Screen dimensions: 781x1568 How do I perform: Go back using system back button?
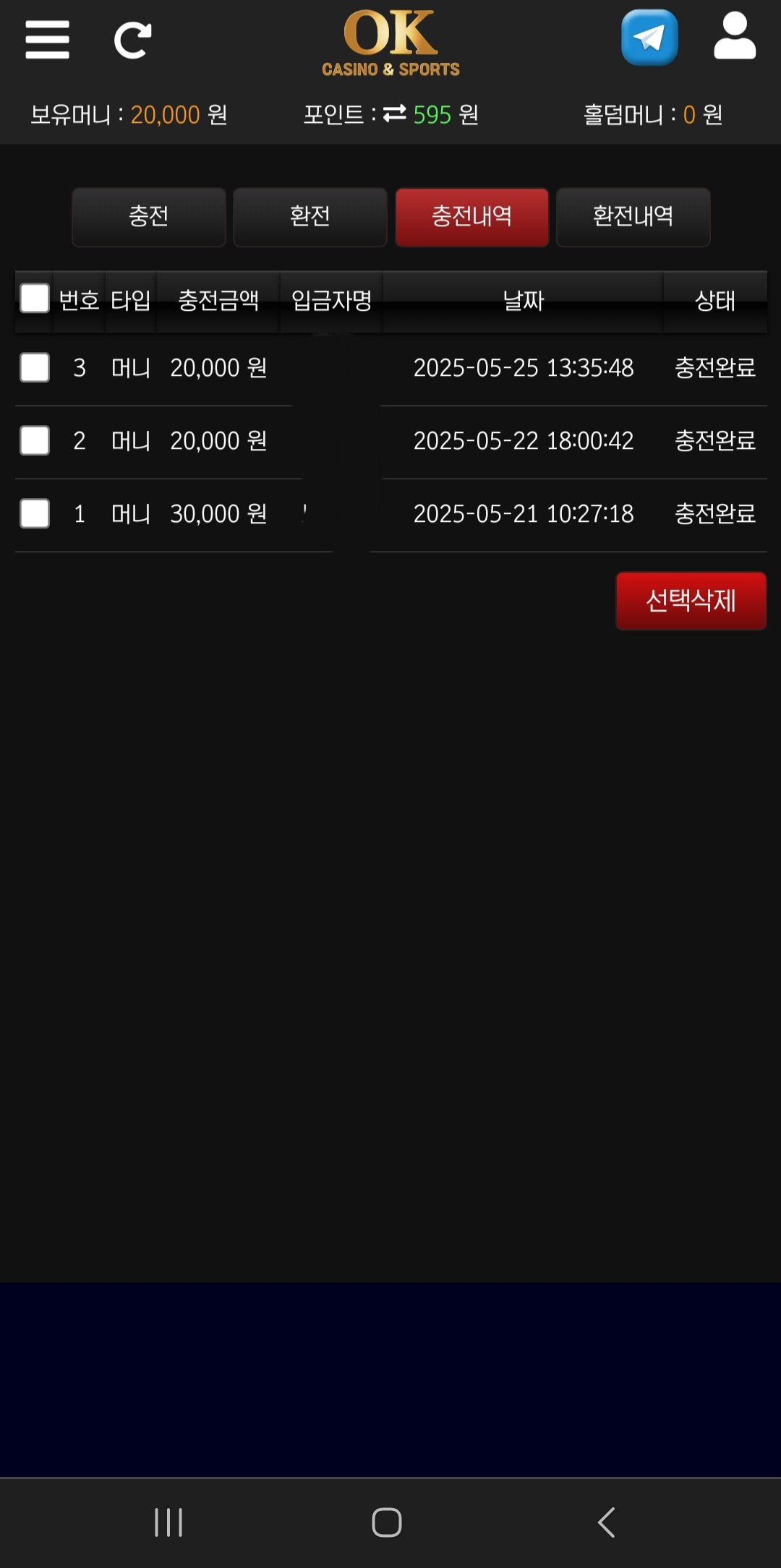point(606,1522)
